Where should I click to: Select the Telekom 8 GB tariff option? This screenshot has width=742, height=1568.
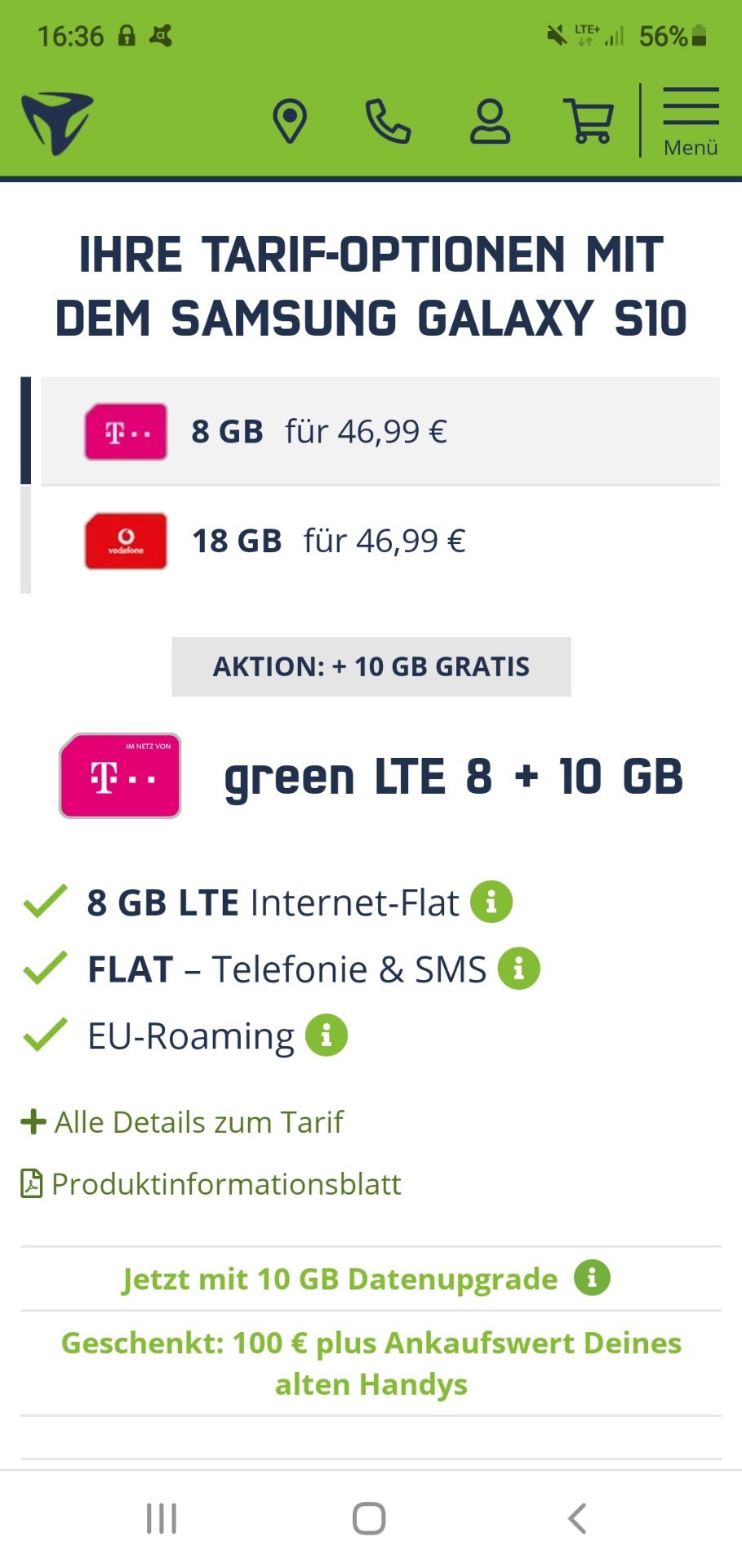(380, 431)
